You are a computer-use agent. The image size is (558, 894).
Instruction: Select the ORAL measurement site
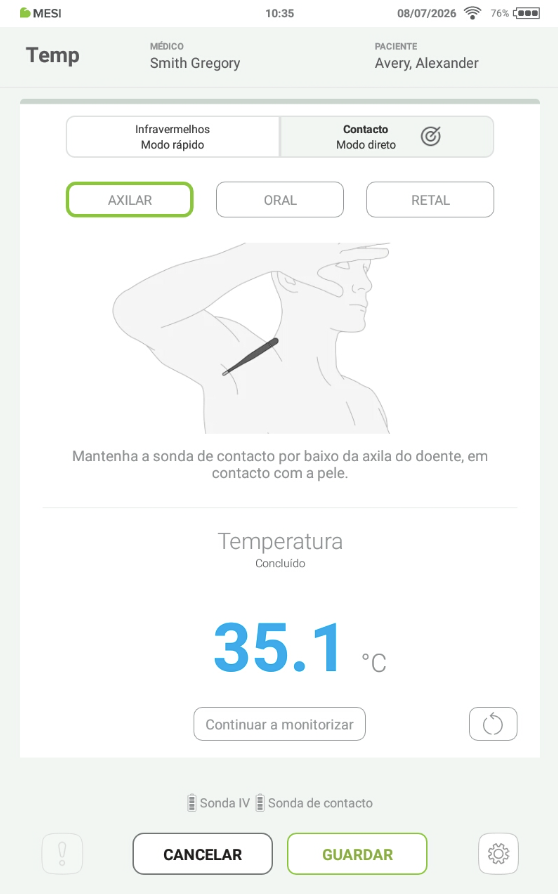point(280,200)
